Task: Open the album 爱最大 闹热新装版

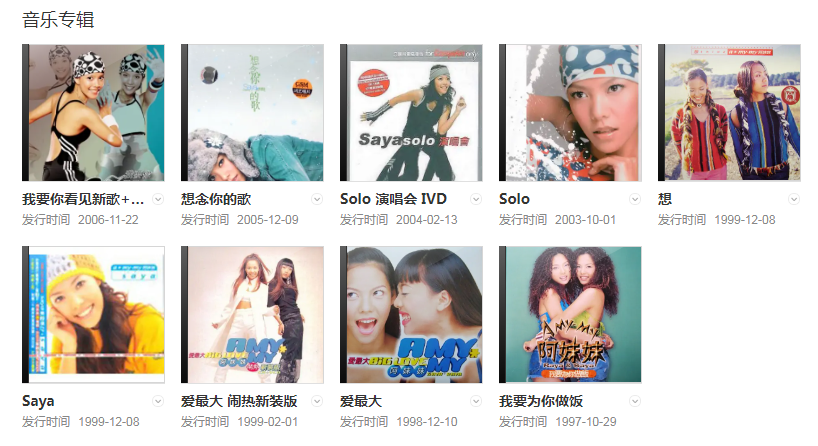Action: [252, 315]
